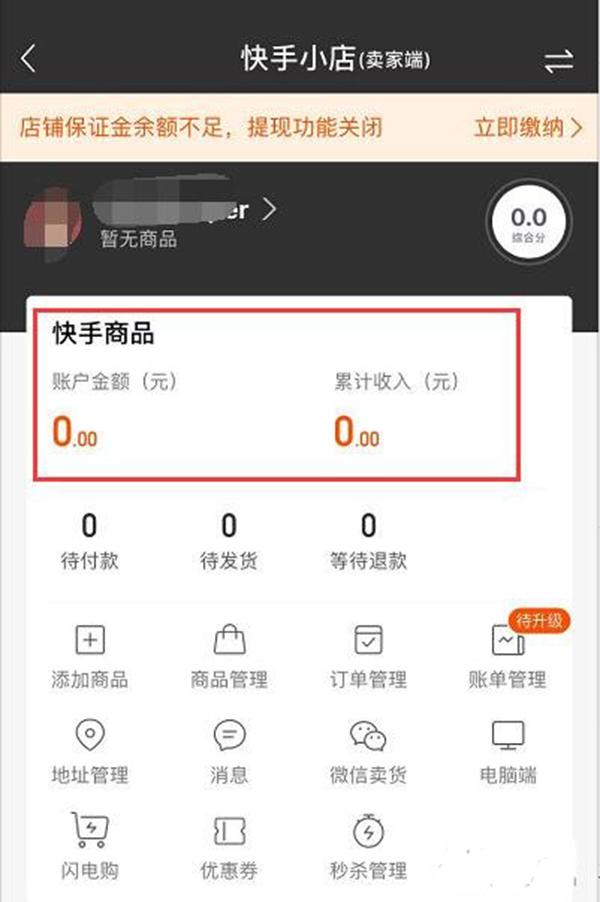Open 优惠券 coupons

(229, 846)
